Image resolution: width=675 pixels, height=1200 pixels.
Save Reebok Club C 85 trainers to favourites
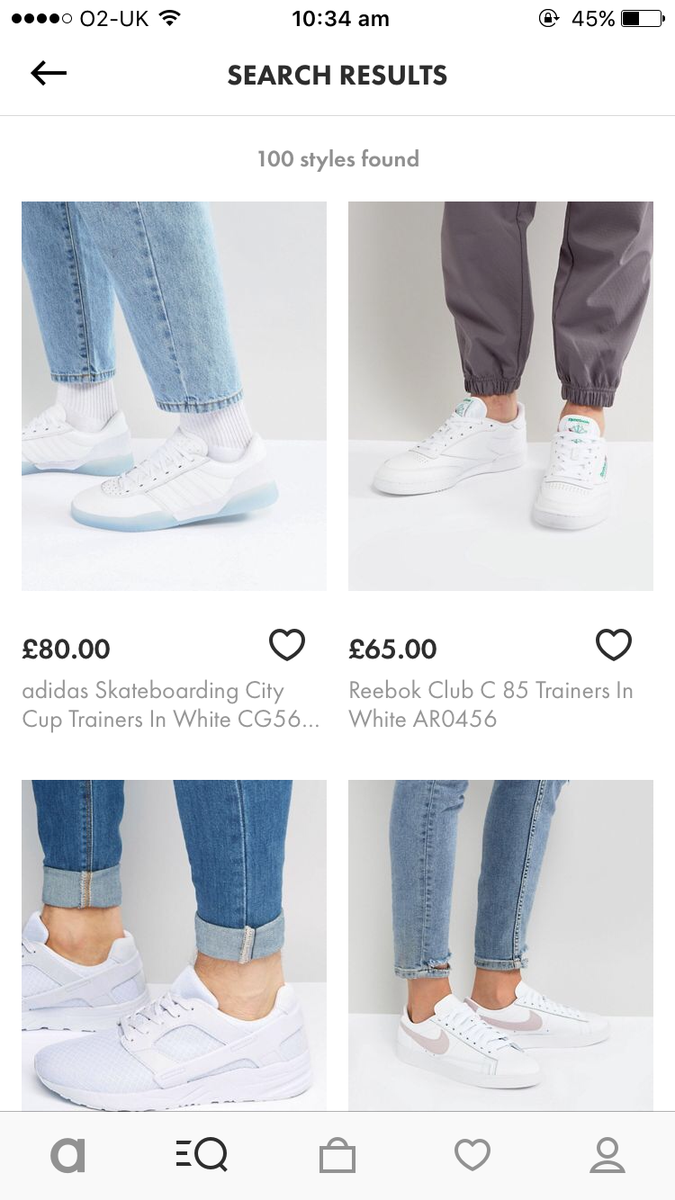(613, 646)
